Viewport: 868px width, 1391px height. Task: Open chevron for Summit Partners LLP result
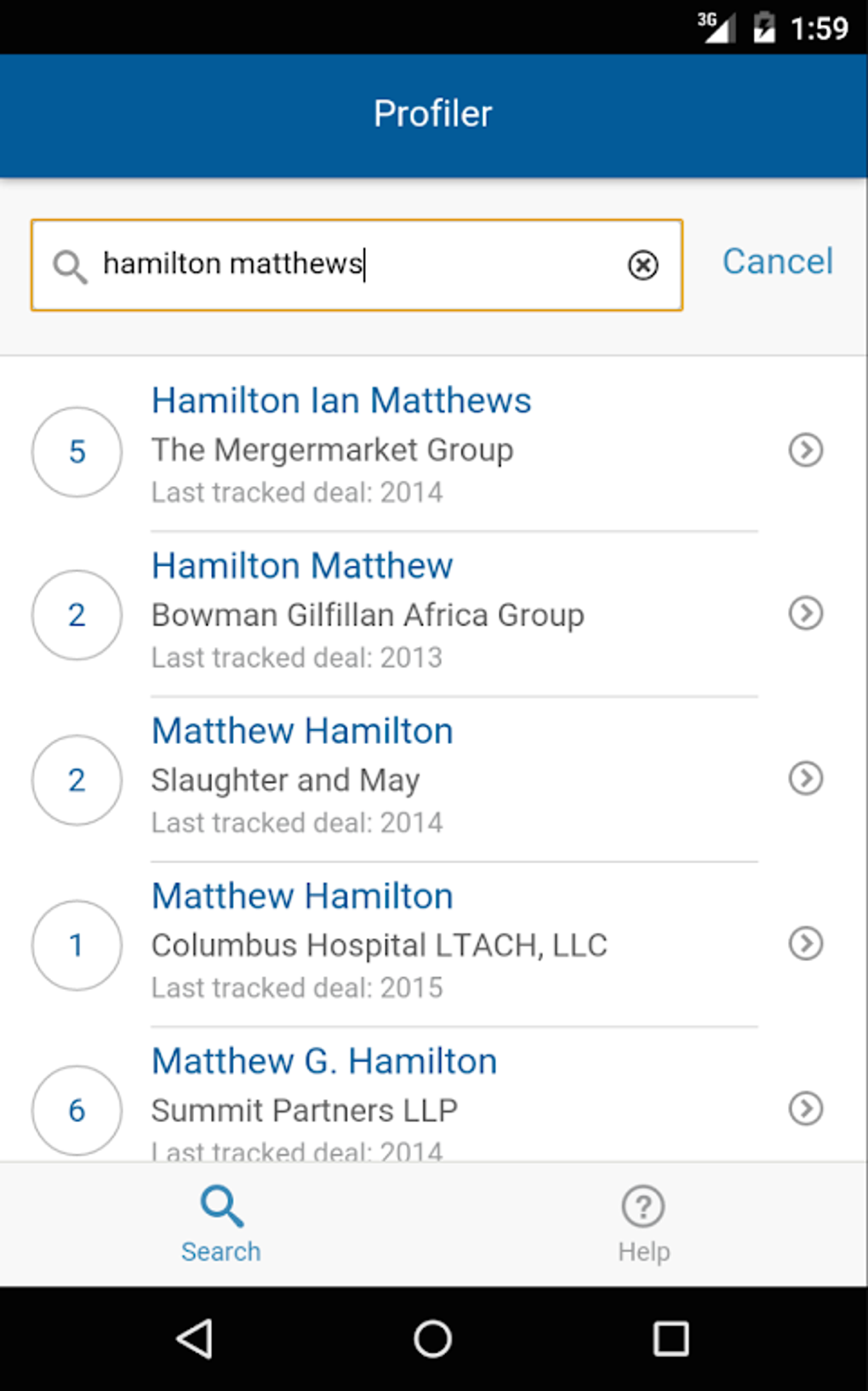805,1109
